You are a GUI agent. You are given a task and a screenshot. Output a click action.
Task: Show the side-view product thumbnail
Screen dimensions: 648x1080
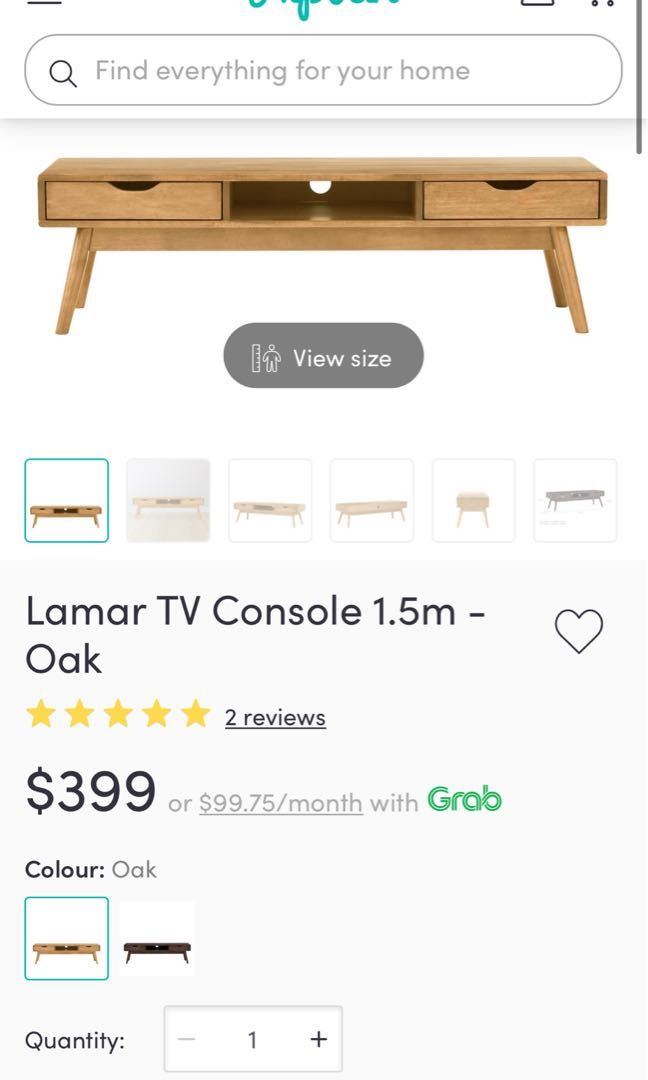click(x=474, y=500)
